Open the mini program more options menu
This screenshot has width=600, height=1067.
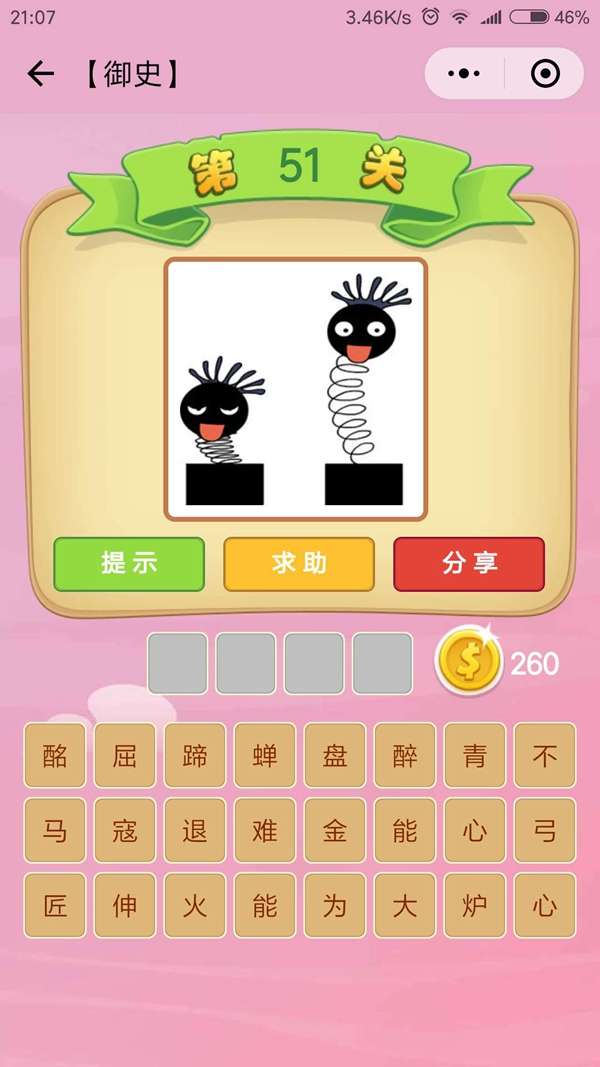coord(465,74)
